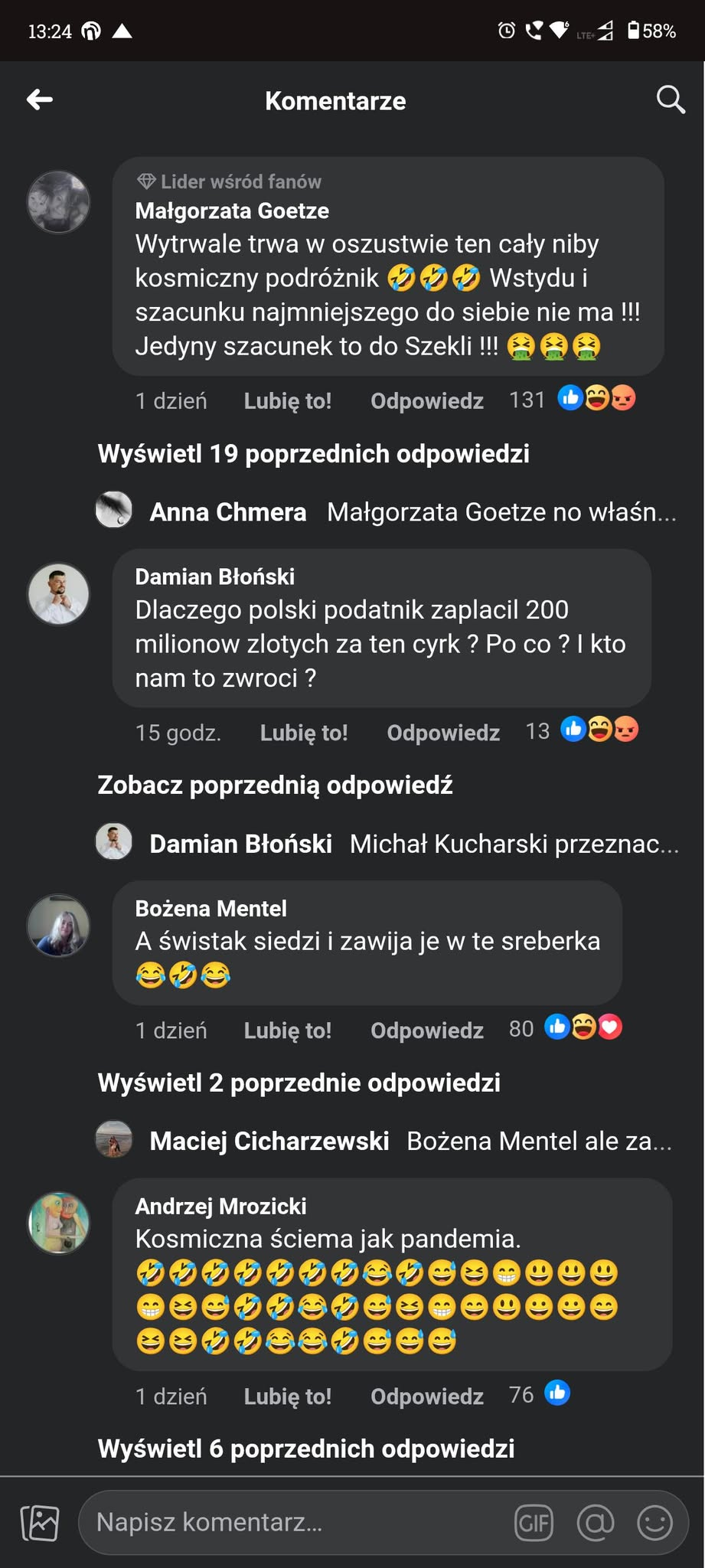Like Andrzej Mrozicki's comment

coord(287,1396)
